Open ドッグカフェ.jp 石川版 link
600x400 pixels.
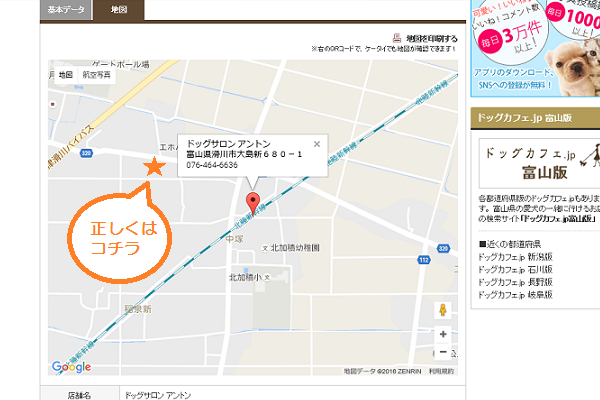[514, 270]
